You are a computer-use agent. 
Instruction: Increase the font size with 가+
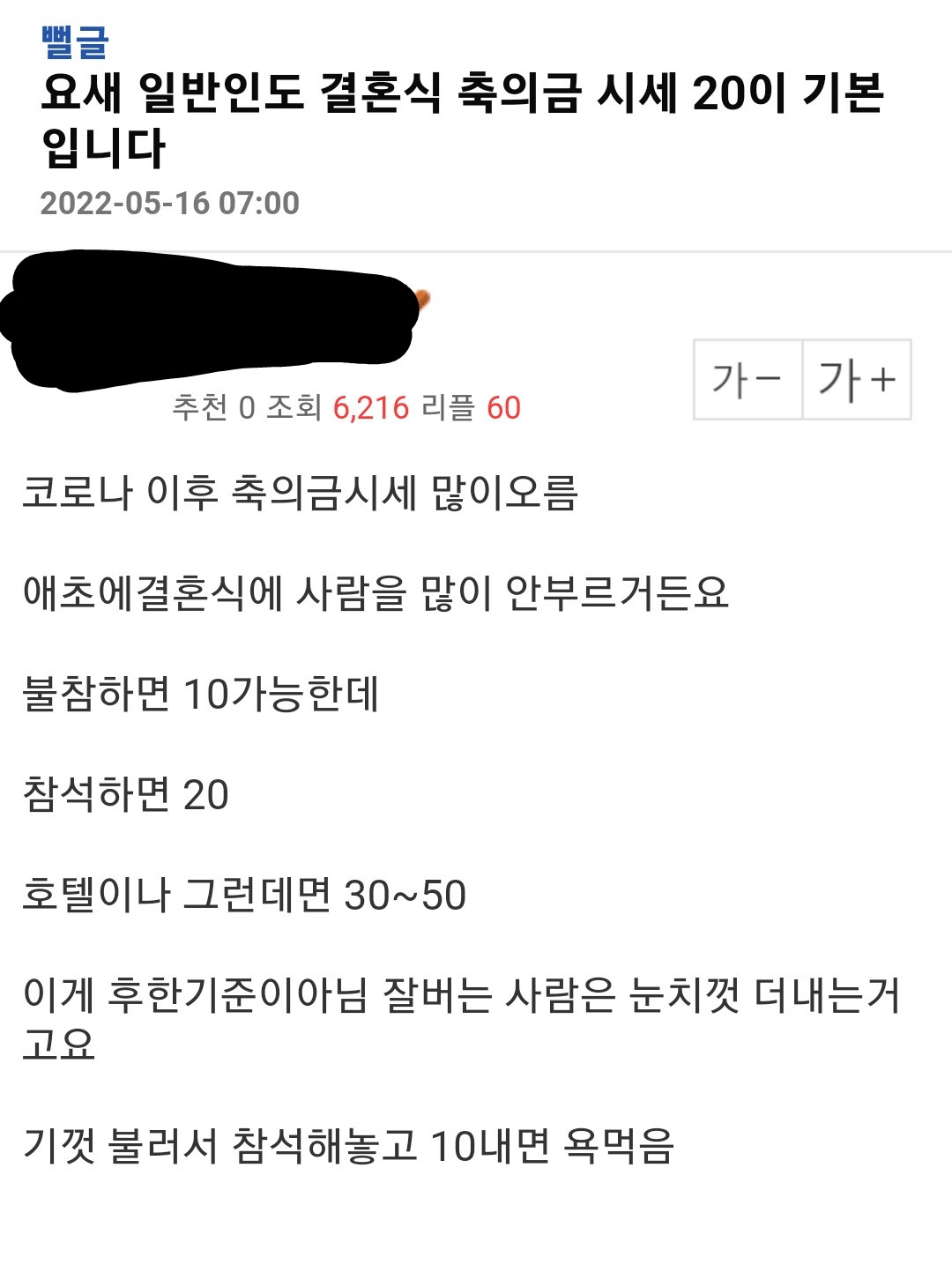point(856,380)
